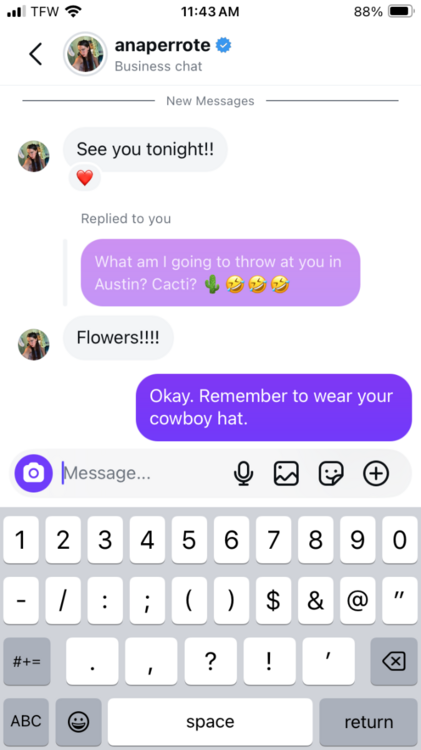The image size is (421, 750).
Task: Open more options with the plus icon
Action: click(376, 473)
